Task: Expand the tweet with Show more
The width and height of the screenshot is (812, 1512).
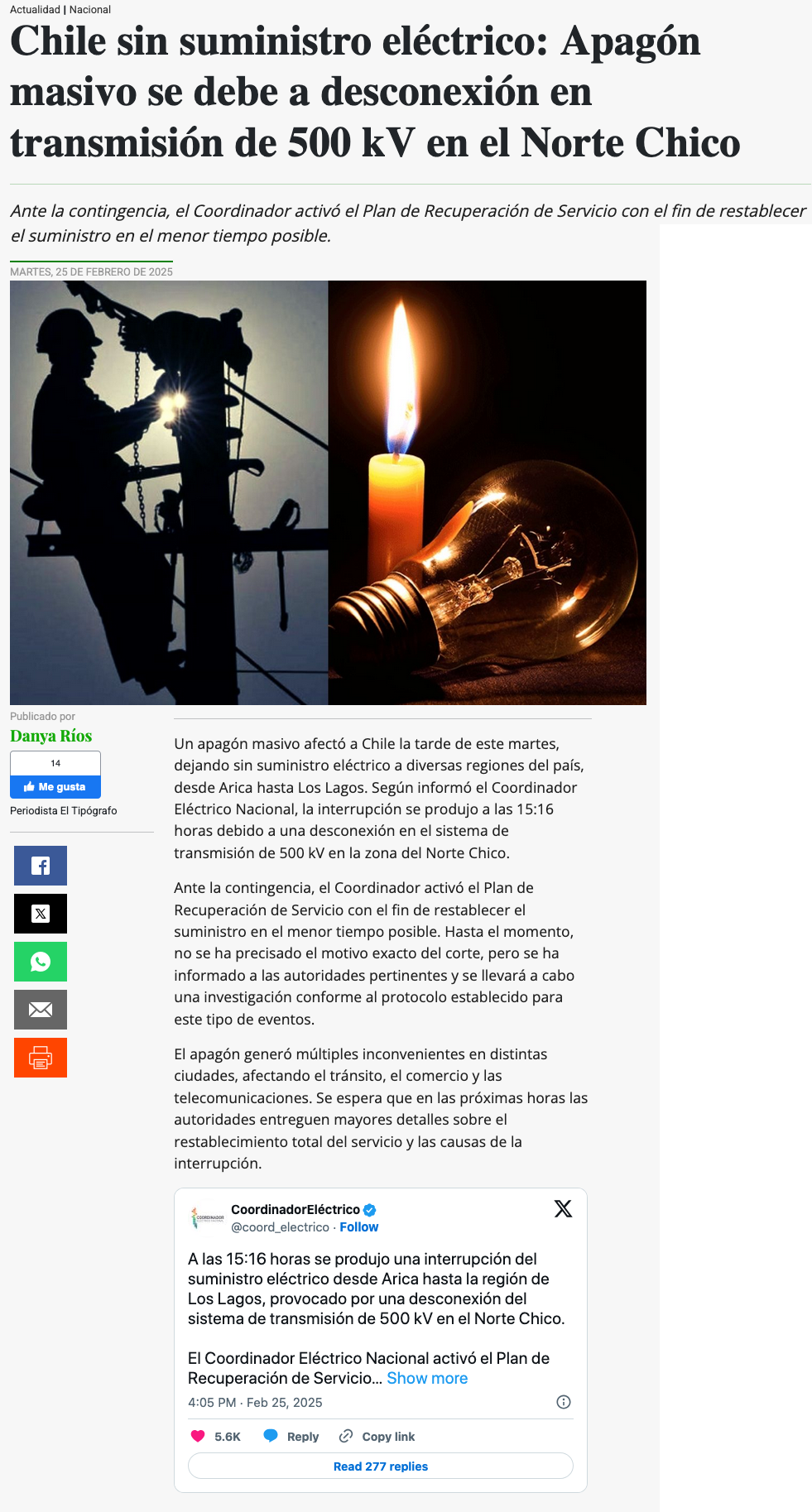Action: pos(427,1379)
